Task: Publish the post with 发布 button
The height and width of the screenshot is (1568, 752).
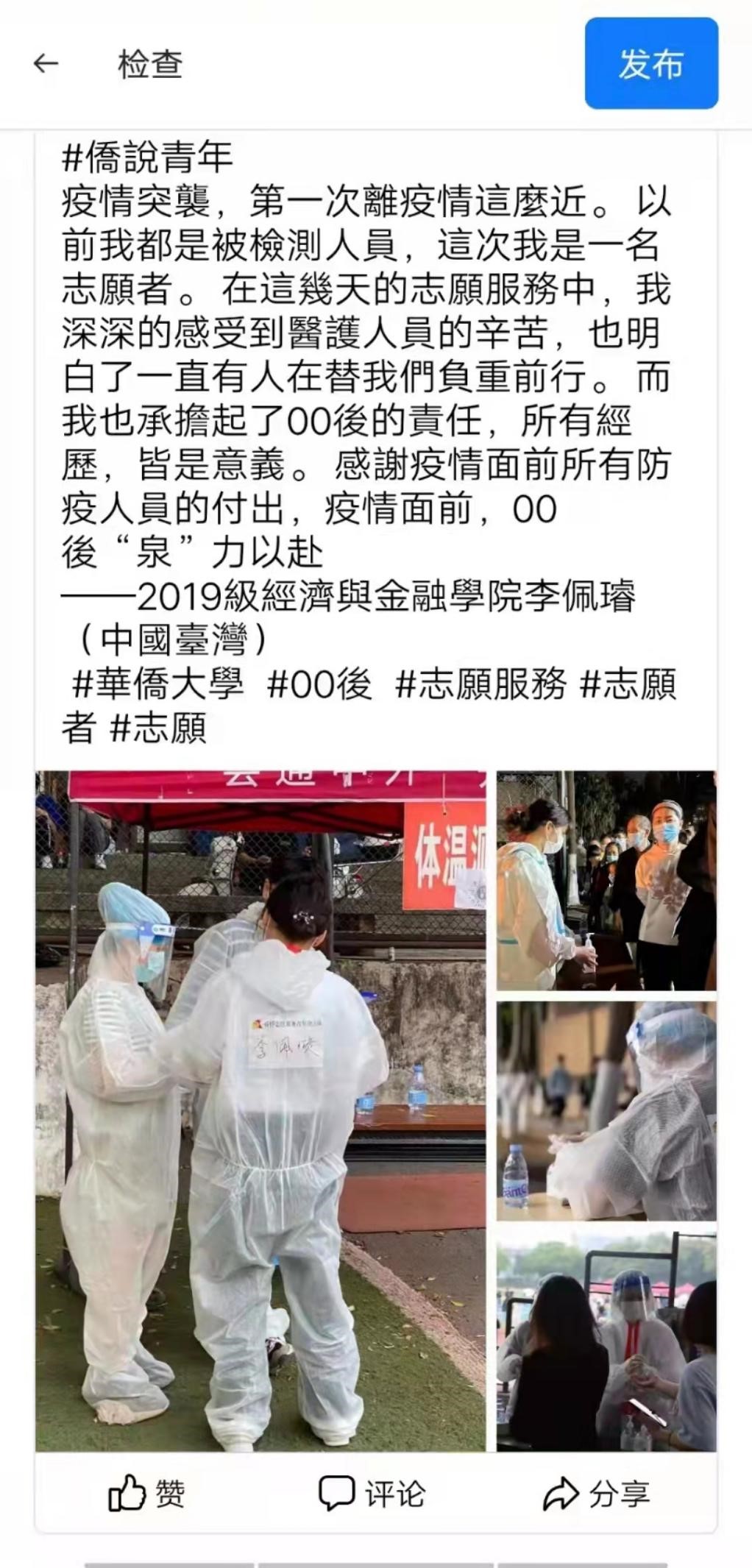Action: tap(650, 64)
